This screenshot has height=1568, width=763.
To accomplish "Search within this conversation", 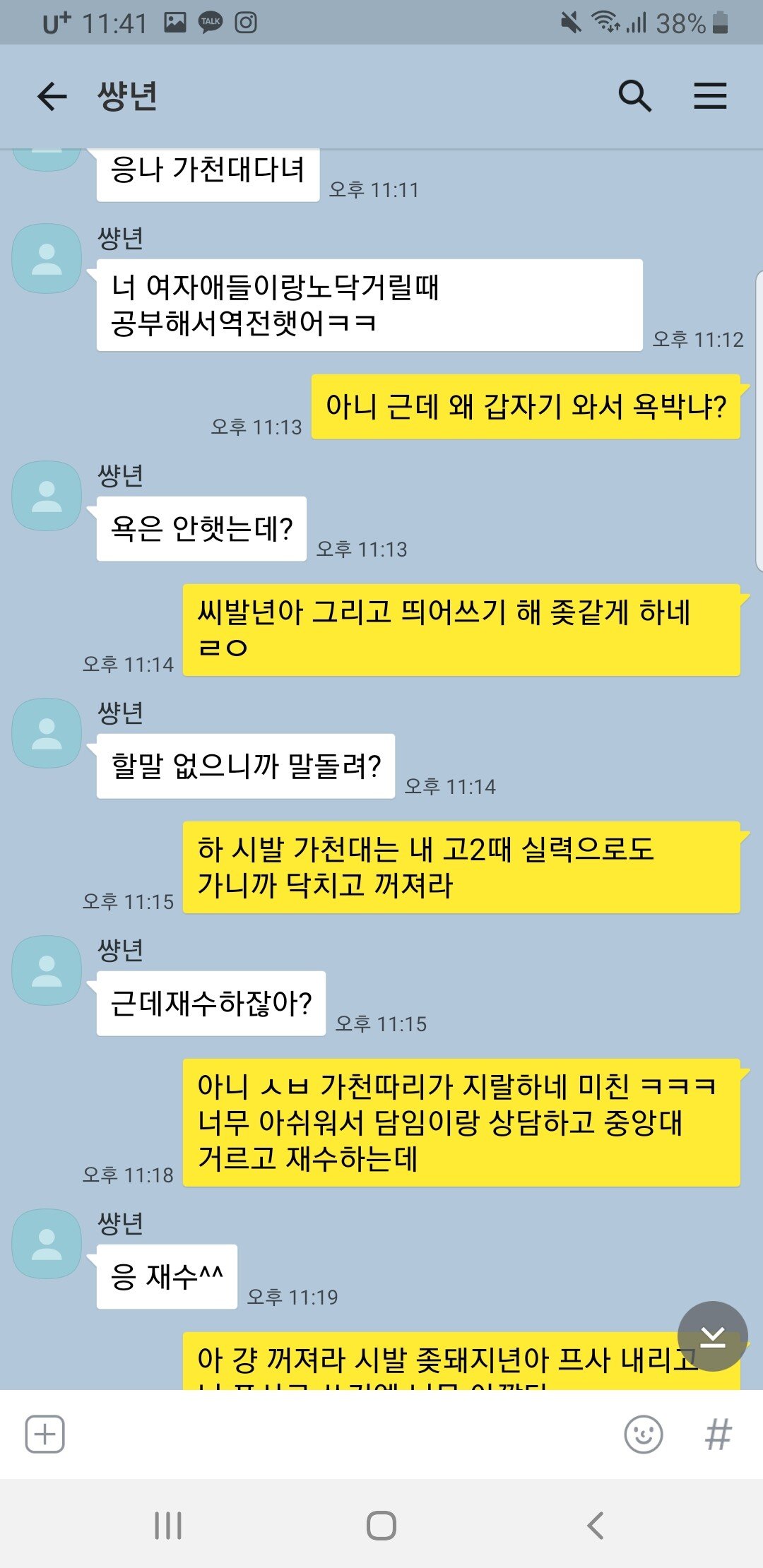I will coord(634,96).
